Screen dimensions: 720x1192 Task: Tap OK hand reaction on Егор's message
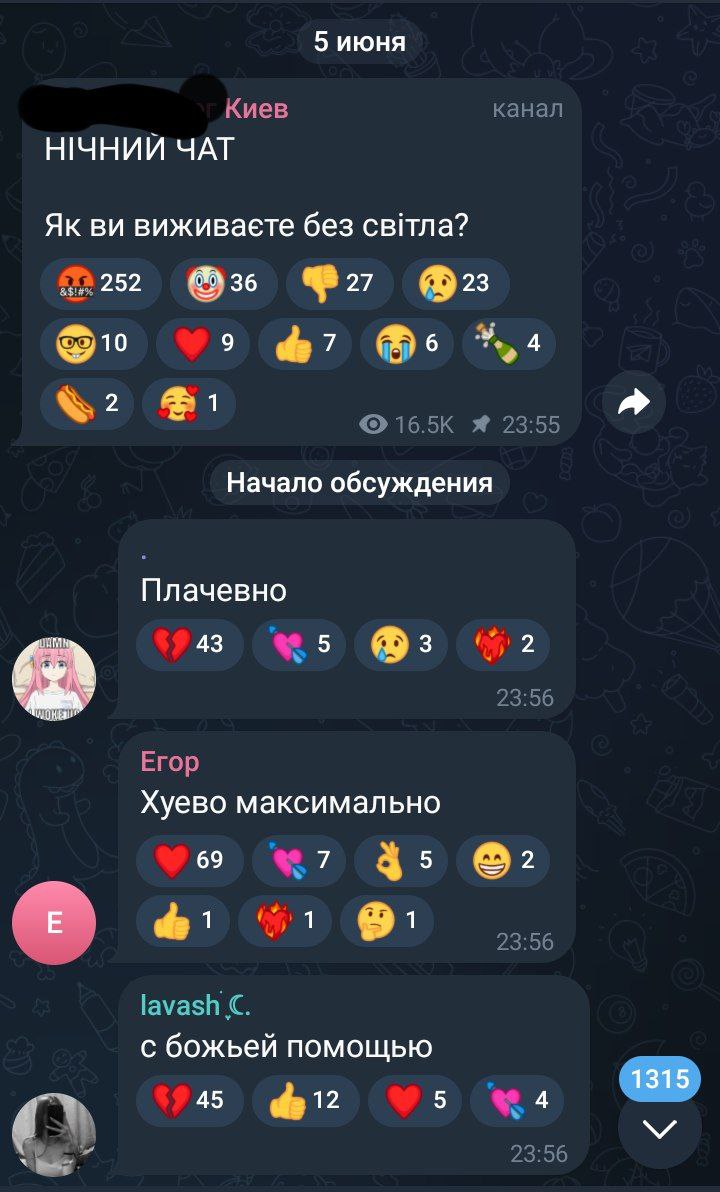coord(401,860)
